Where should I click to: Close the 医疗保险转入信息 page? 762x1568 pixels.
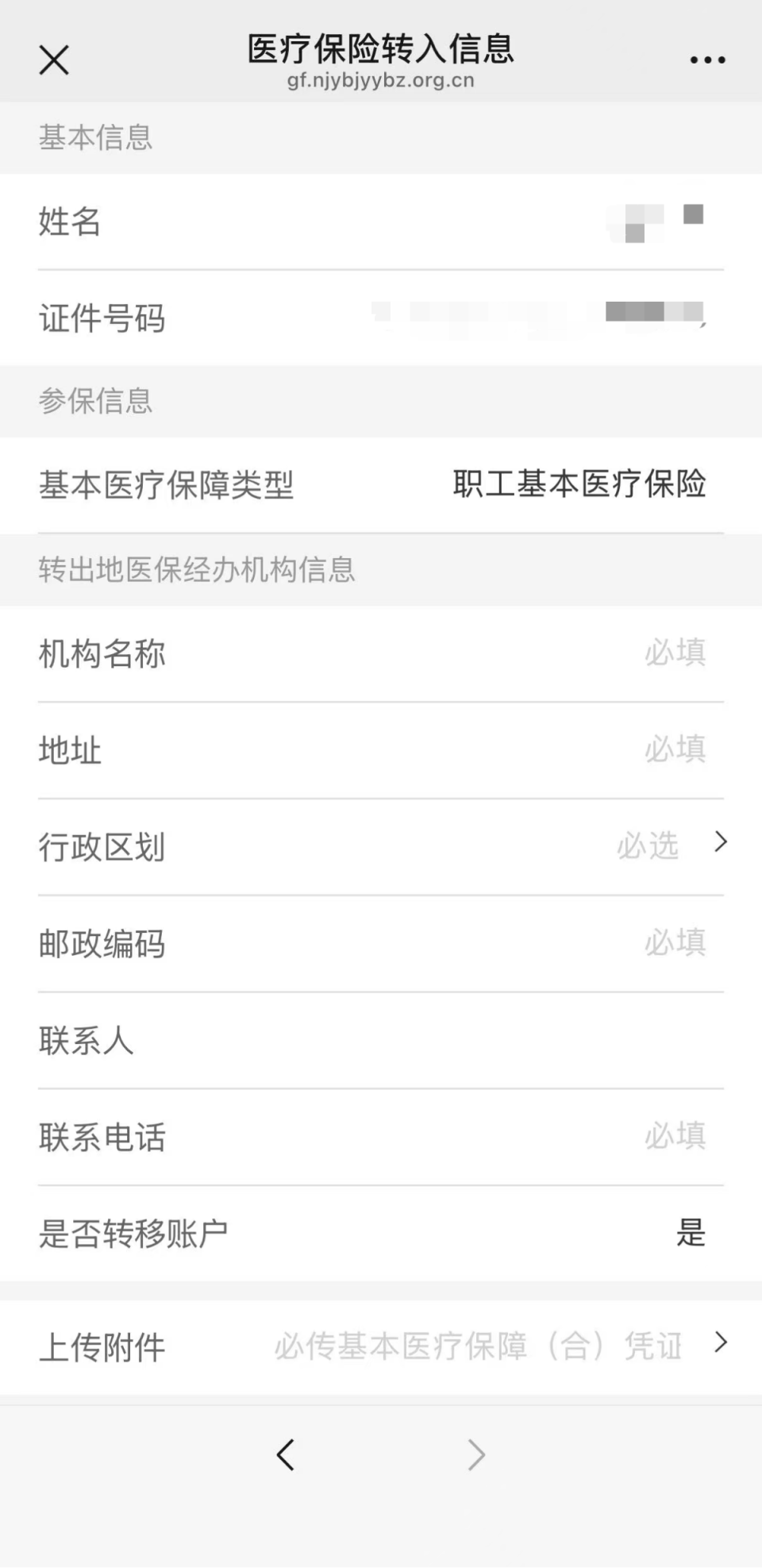click(x=52, y=60)
